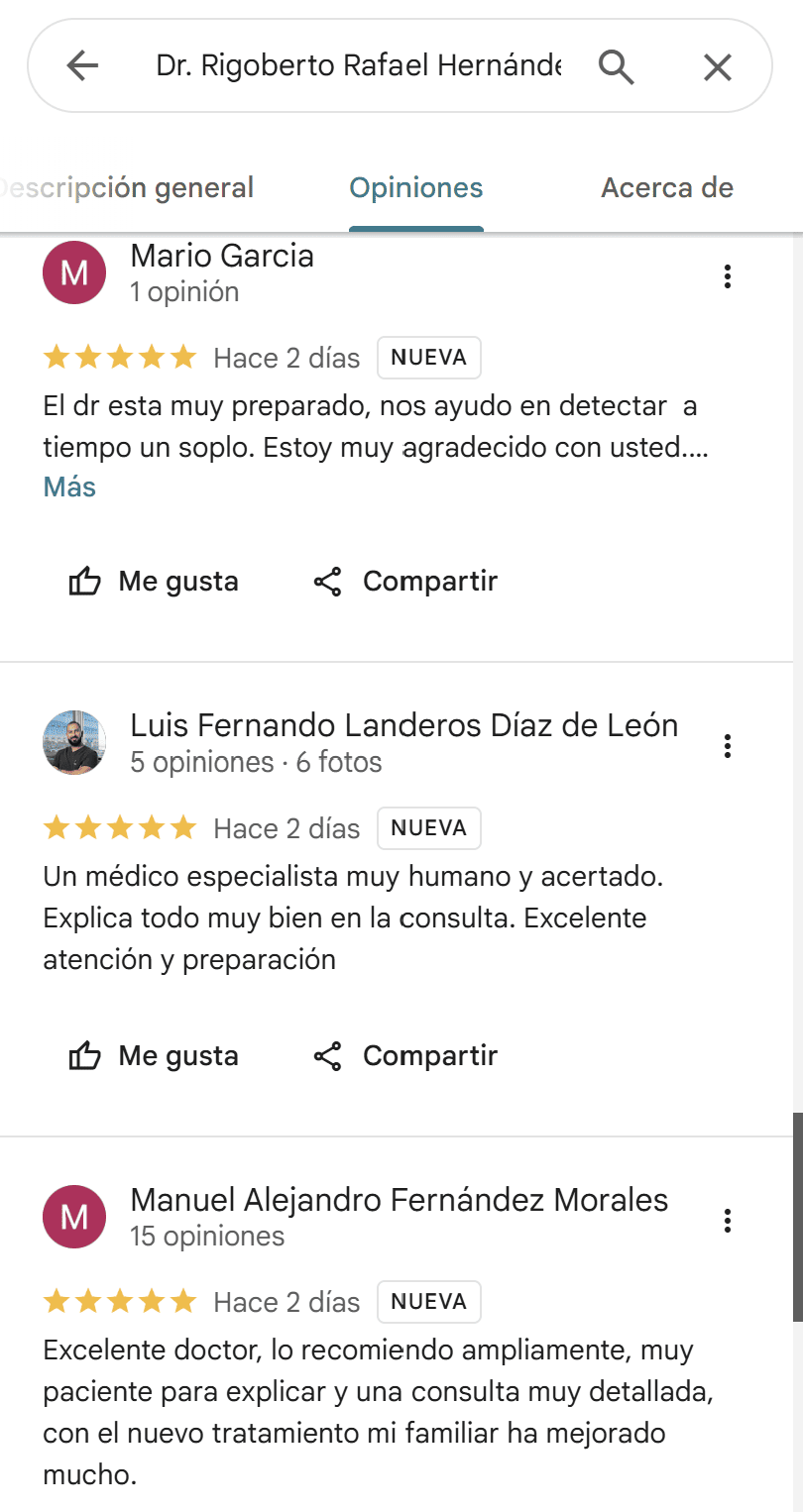803x1512 pixels.
Task: Click the search text field
Action: (x=357, y=65)
